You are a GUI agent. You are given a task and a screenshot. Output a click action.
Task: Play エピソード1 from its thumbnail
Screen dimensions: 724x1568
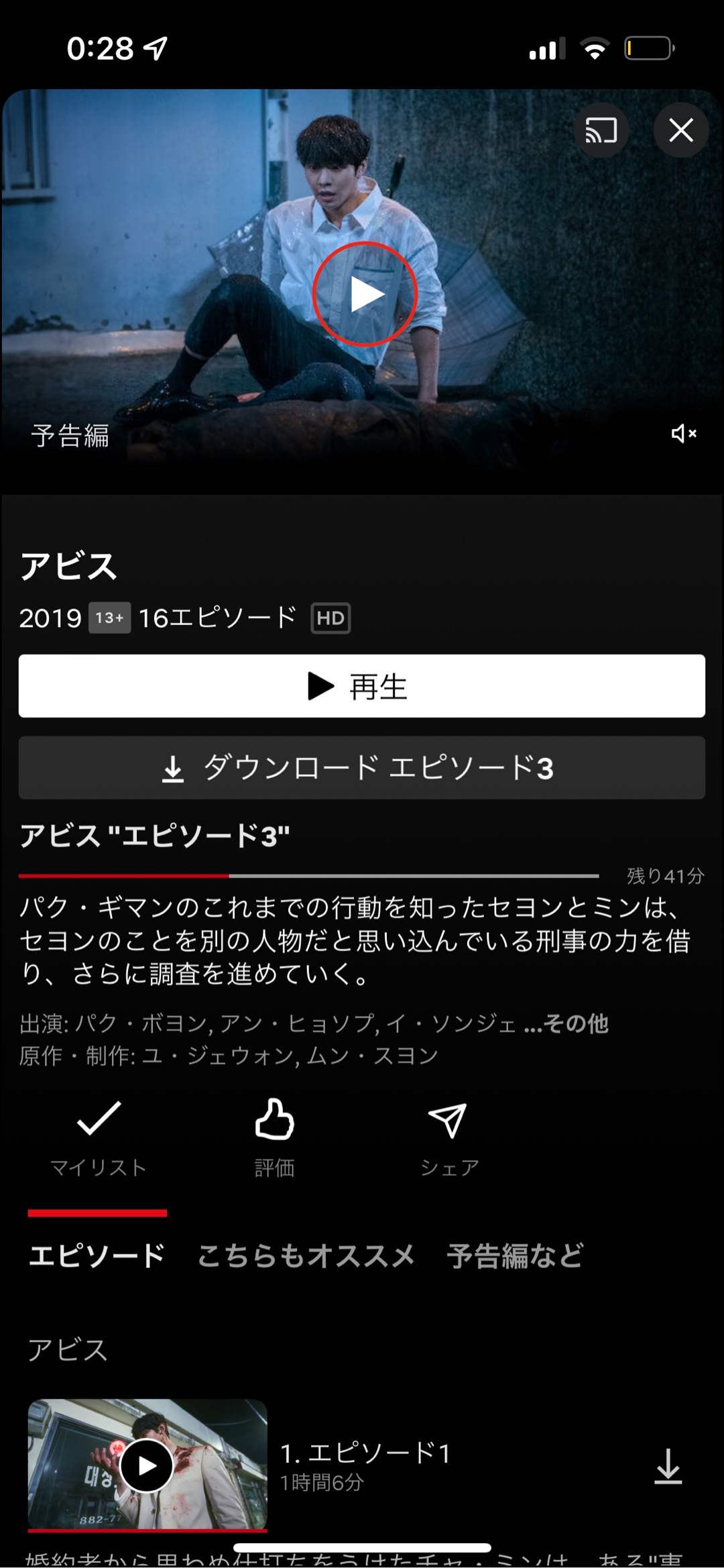point(147,1466)
